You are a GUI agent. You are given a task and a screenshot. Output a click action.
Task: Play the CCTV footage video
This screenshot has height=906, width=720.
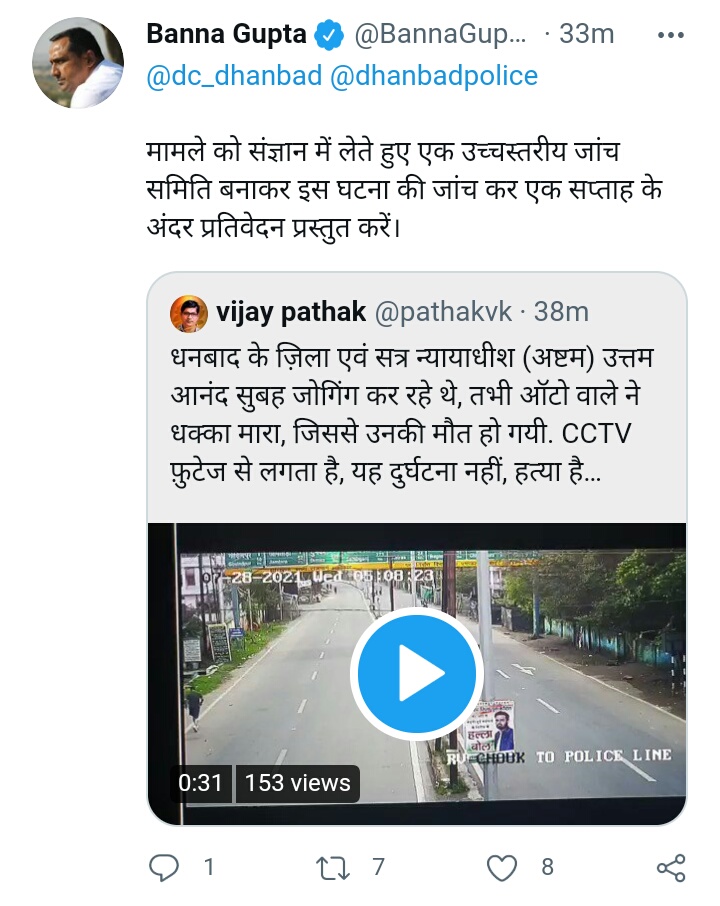[417, 673]
